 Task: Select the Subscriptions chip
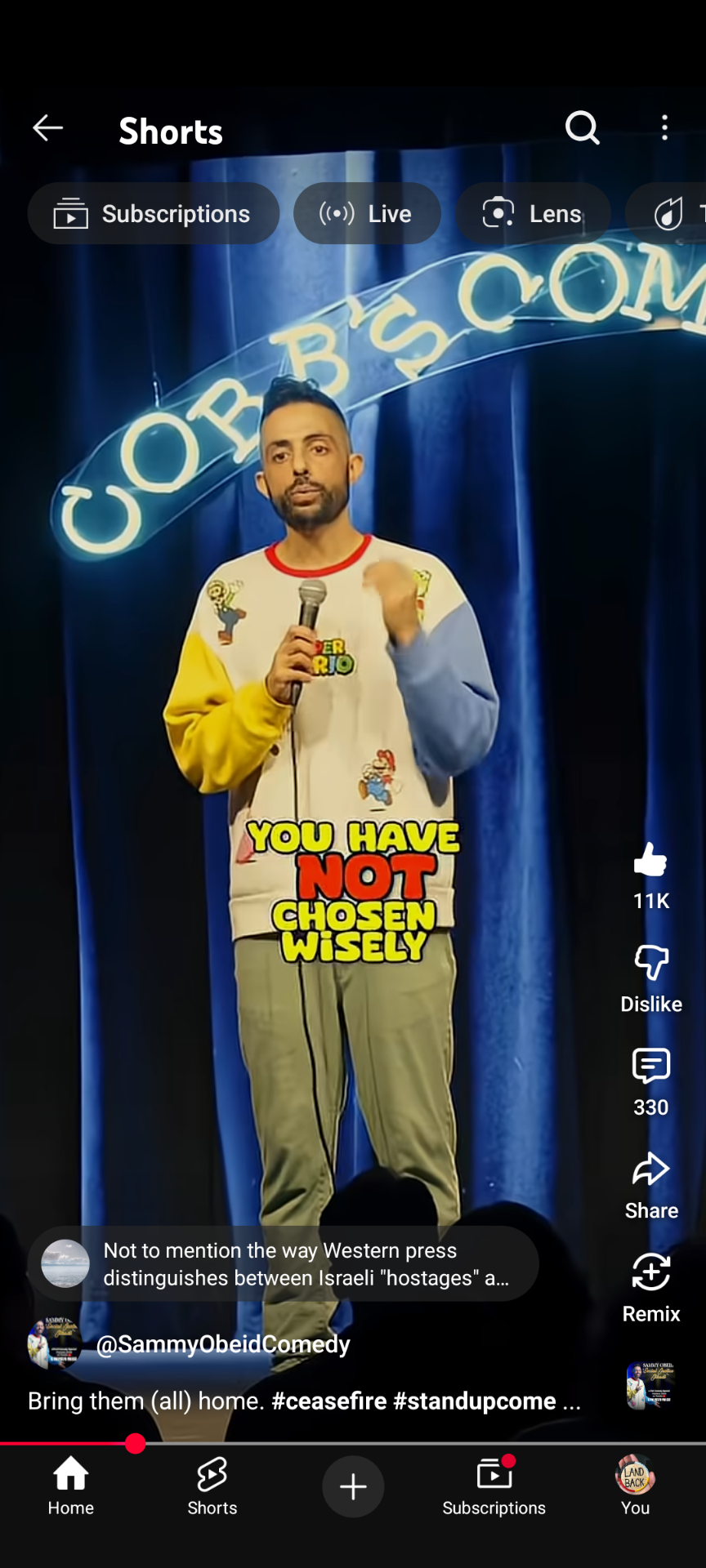tap(154, 214)
